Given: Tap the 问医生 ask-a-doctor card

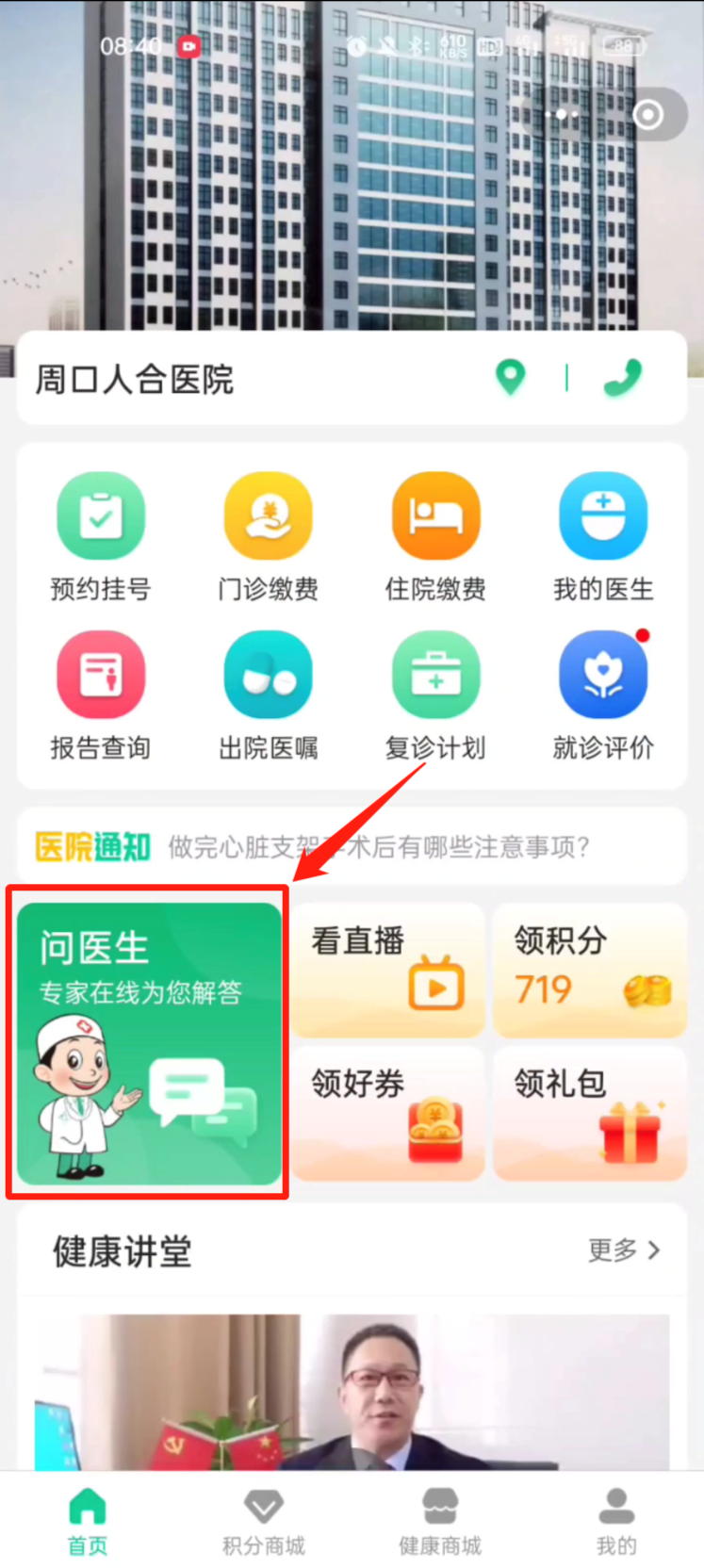Looking at the screenshot, I should pos(149,1043).
